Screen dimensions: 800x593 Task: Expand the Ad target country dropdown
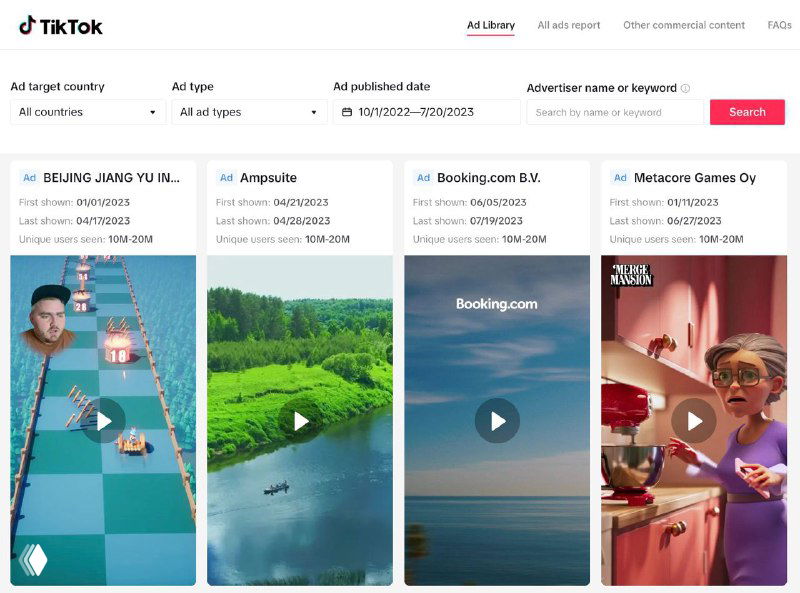pos(88,112)
